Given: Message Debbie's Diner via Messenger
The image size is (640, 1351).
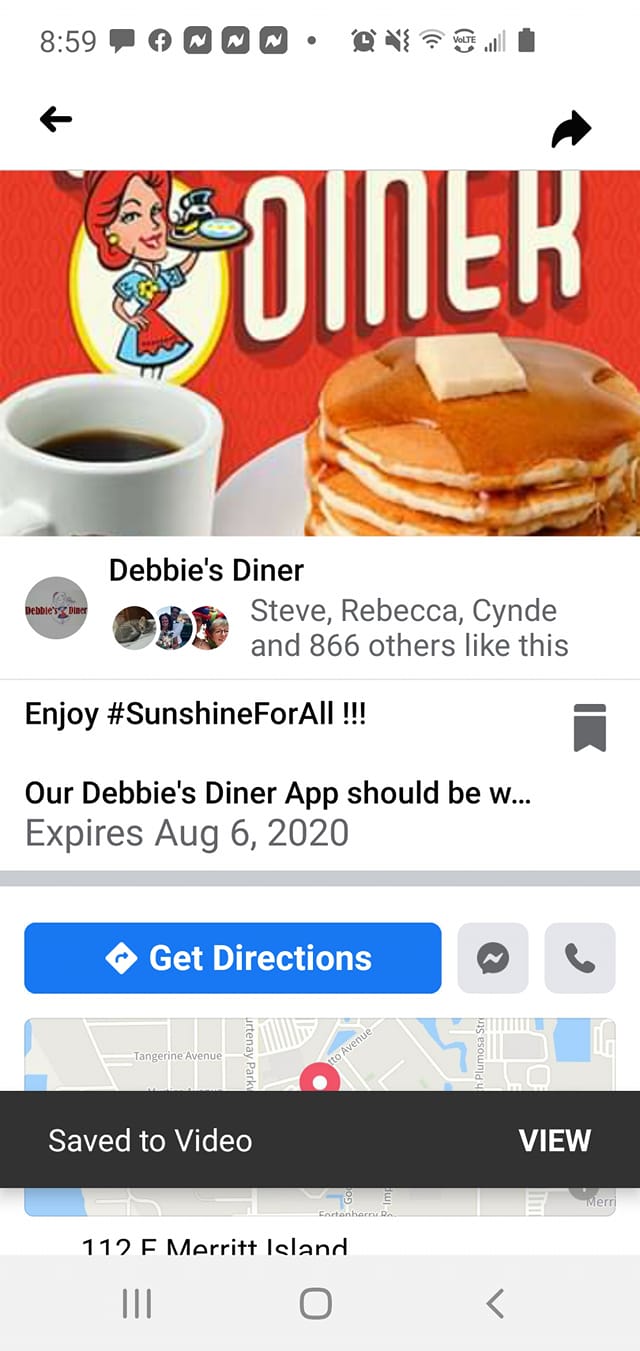Looking at the screenshot, I should tap(492, 958).
